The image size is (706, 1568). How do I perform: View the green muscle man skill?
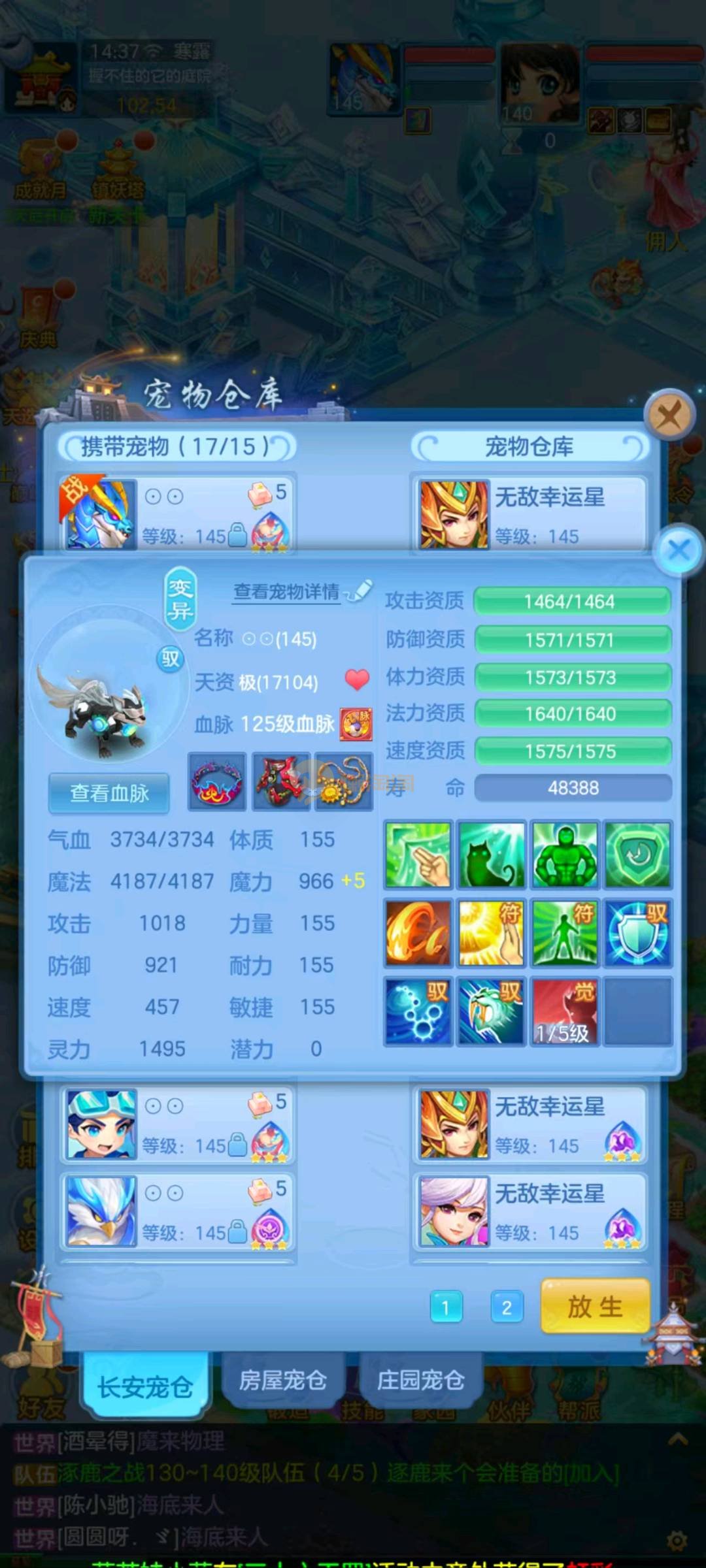(x=564, y=855)
